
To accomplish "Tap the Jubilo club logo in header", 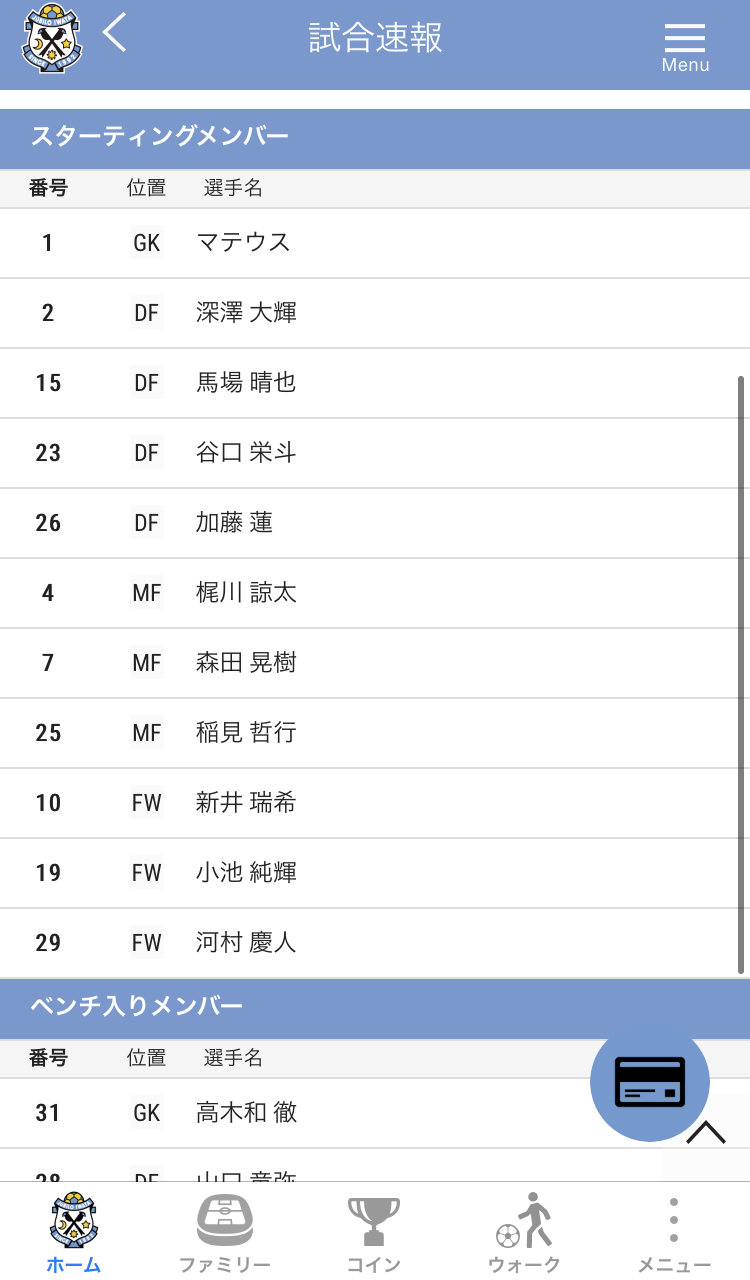I will pos(52,39).
